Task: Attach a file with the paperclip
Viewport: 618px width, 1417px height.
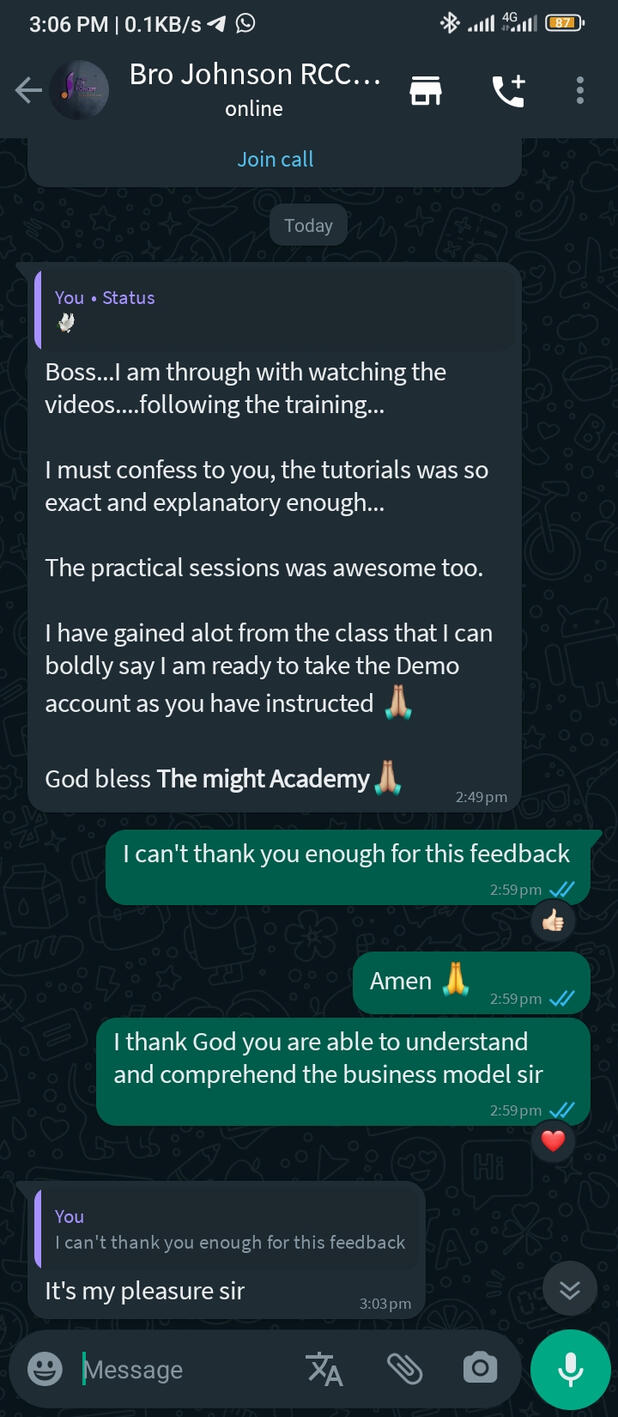Action: point(403,1369)
